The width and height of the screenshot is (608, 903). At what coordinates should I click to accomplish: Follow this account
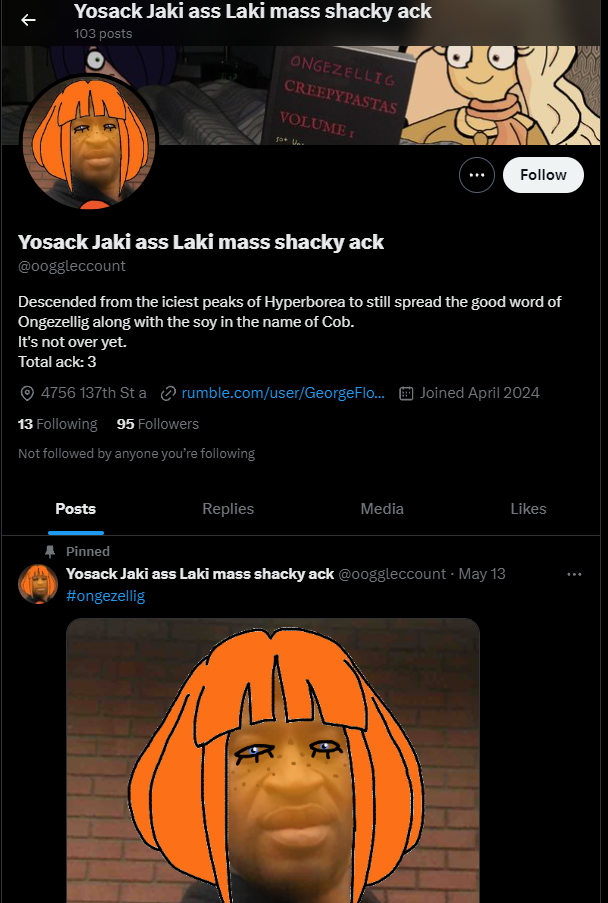542,175
